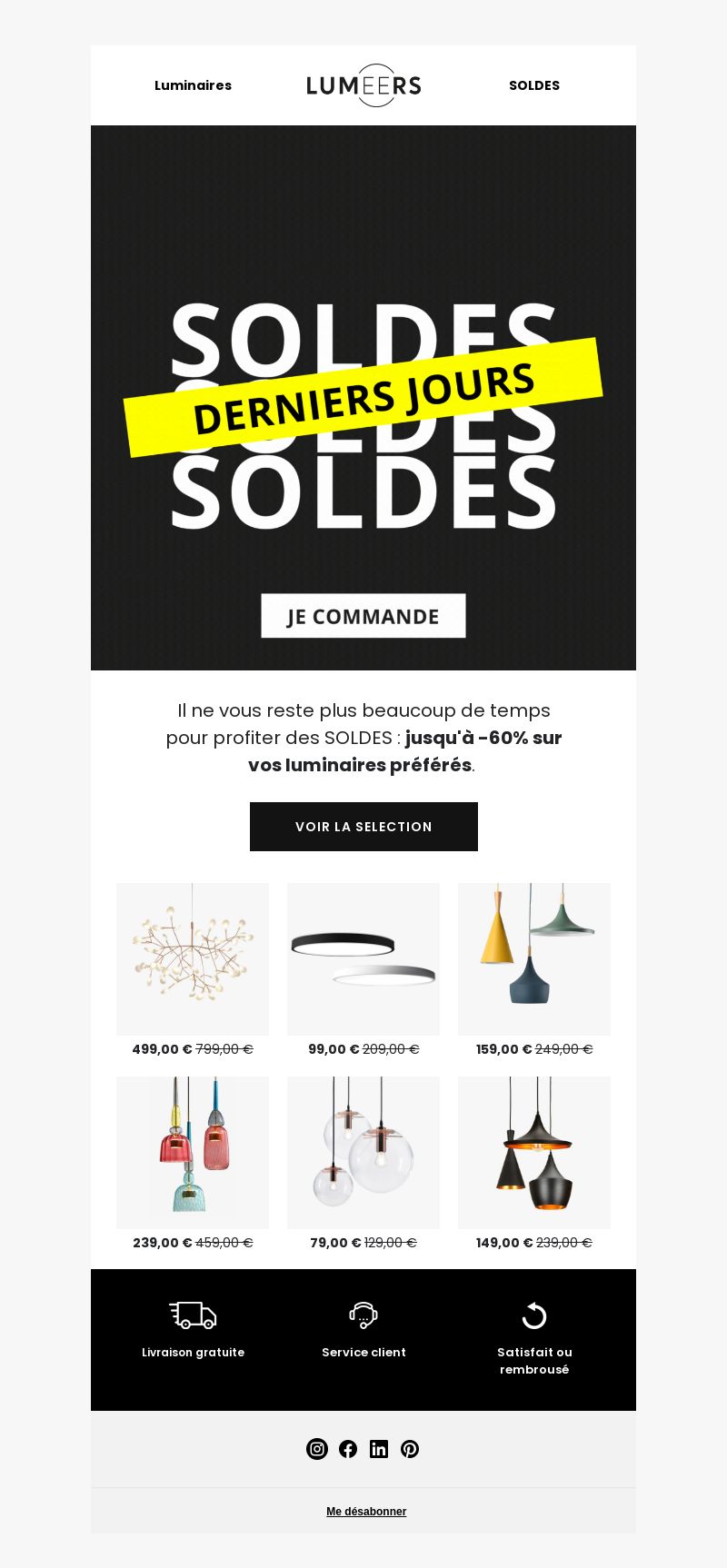
Task: Tap the Me désabonner link
Action: (366, 1512)
